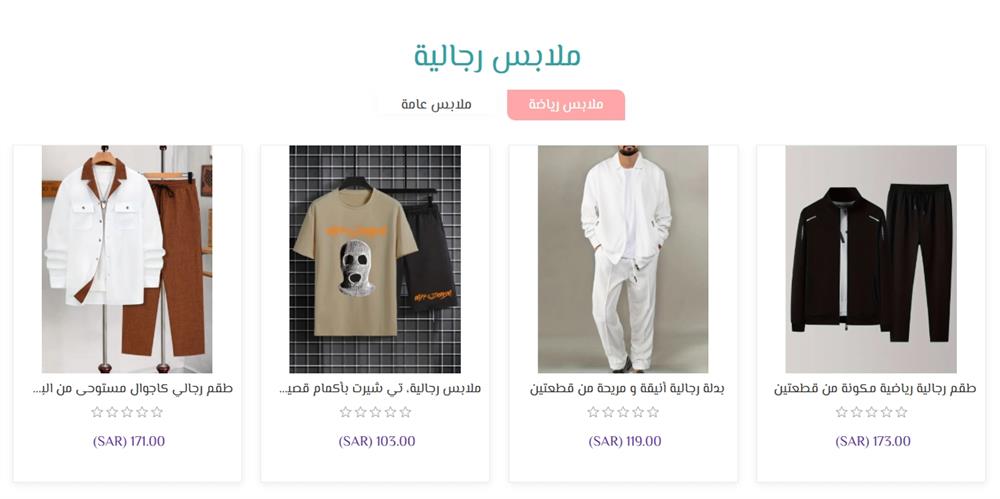Select the title بدلة رجالية أنيقة و مريحة
This screenshot has height=499, width=1000.
[x=626, y=388]
